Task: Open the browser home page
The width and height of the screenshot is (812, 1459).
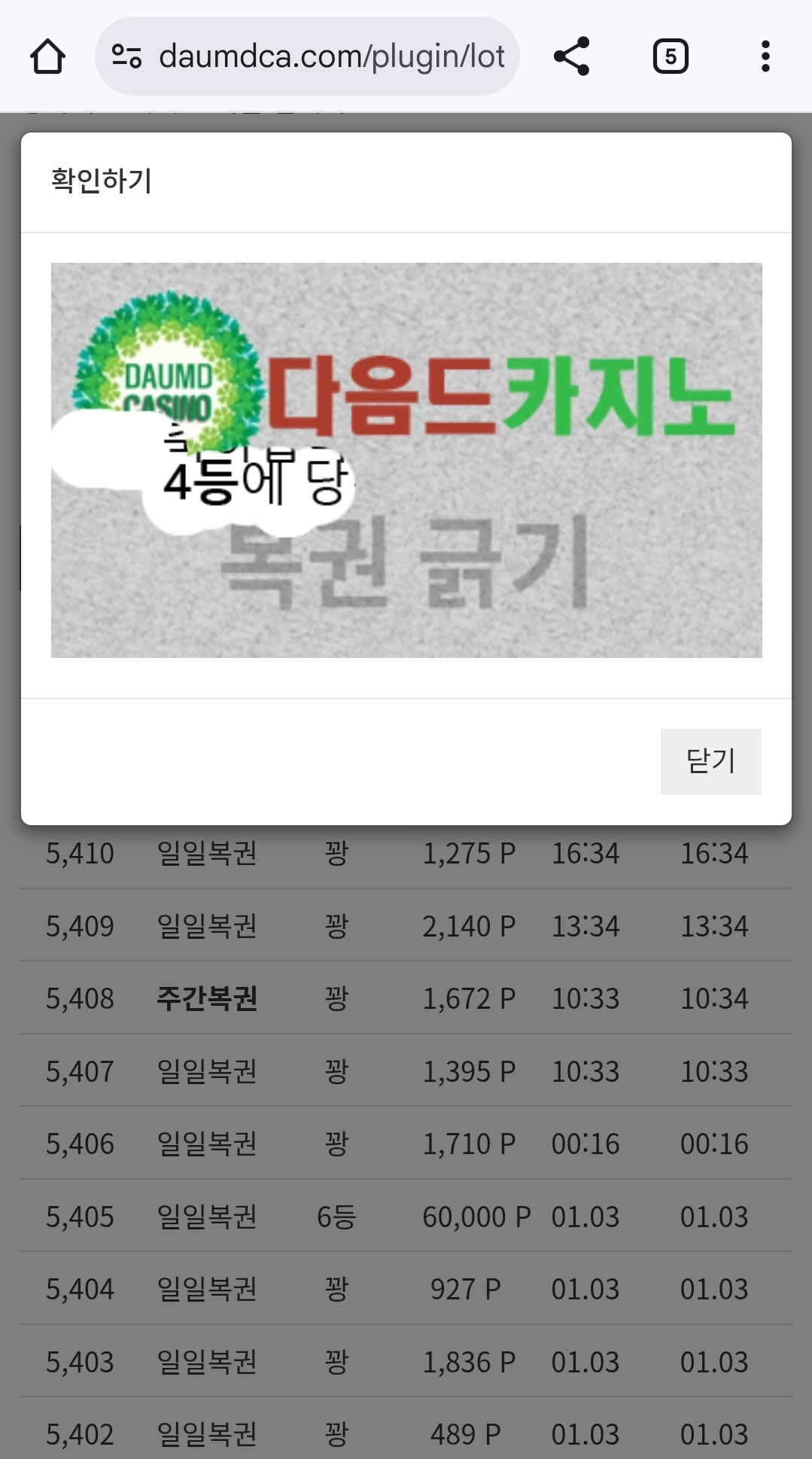Action: [x=47, y=56]
